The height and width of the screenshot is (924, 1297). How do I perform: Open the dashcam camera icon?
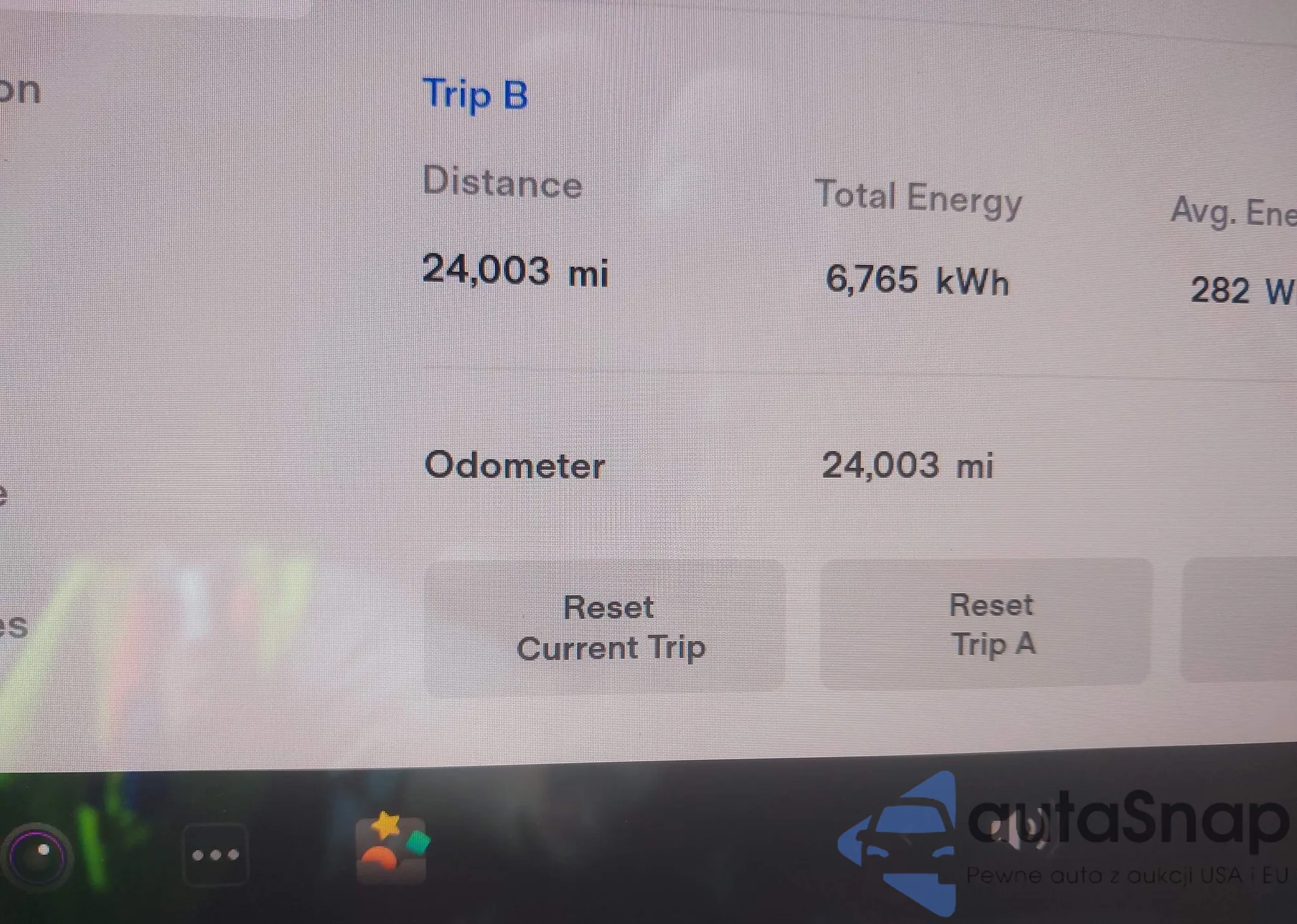(38, 856)
